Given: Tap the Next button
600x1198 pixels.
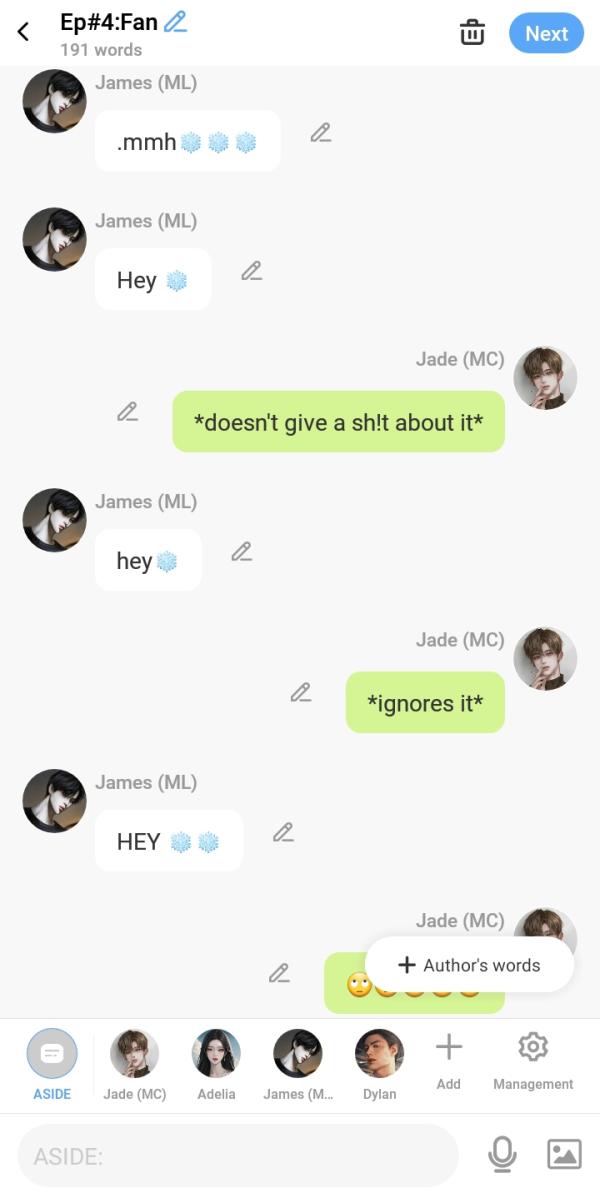Looking at the screenshot, I should pos(546,33).
